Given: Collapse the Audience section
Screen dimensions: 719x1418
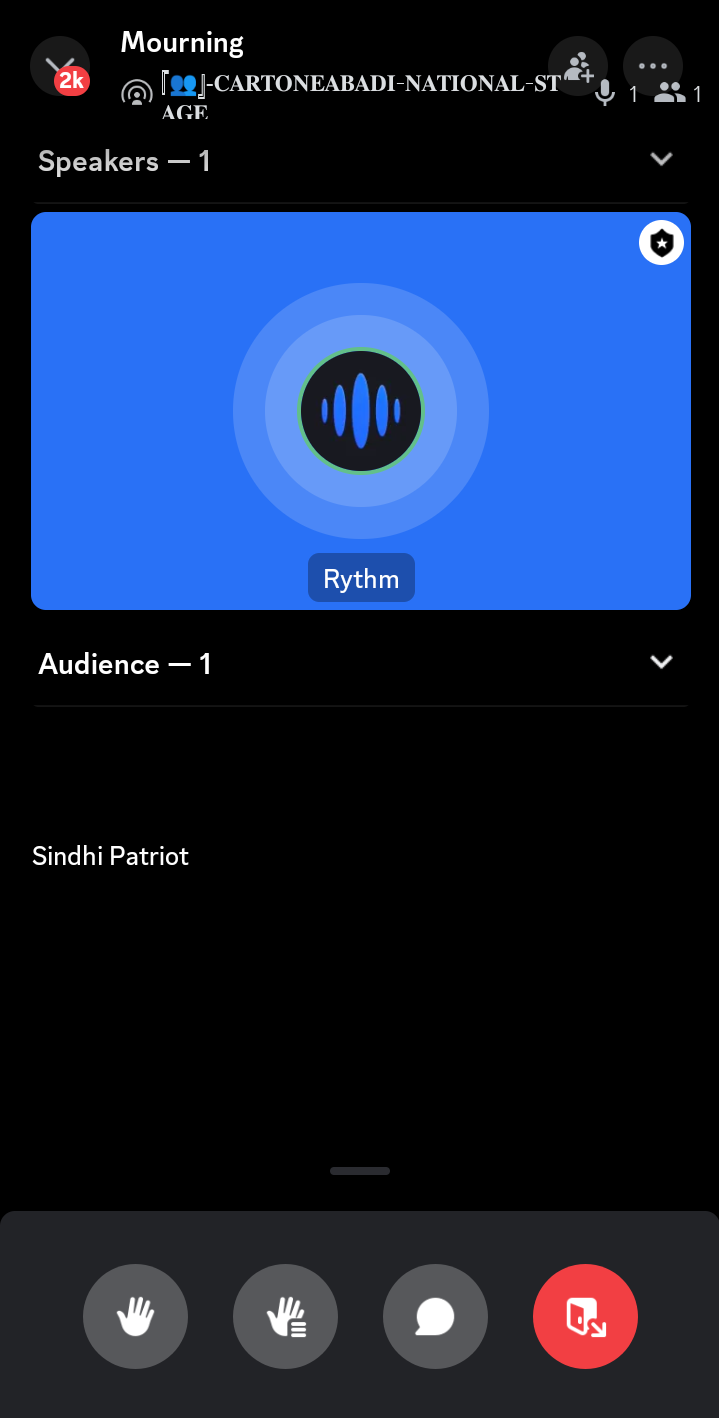Looking at the screenshot, I should click(661, 663).
